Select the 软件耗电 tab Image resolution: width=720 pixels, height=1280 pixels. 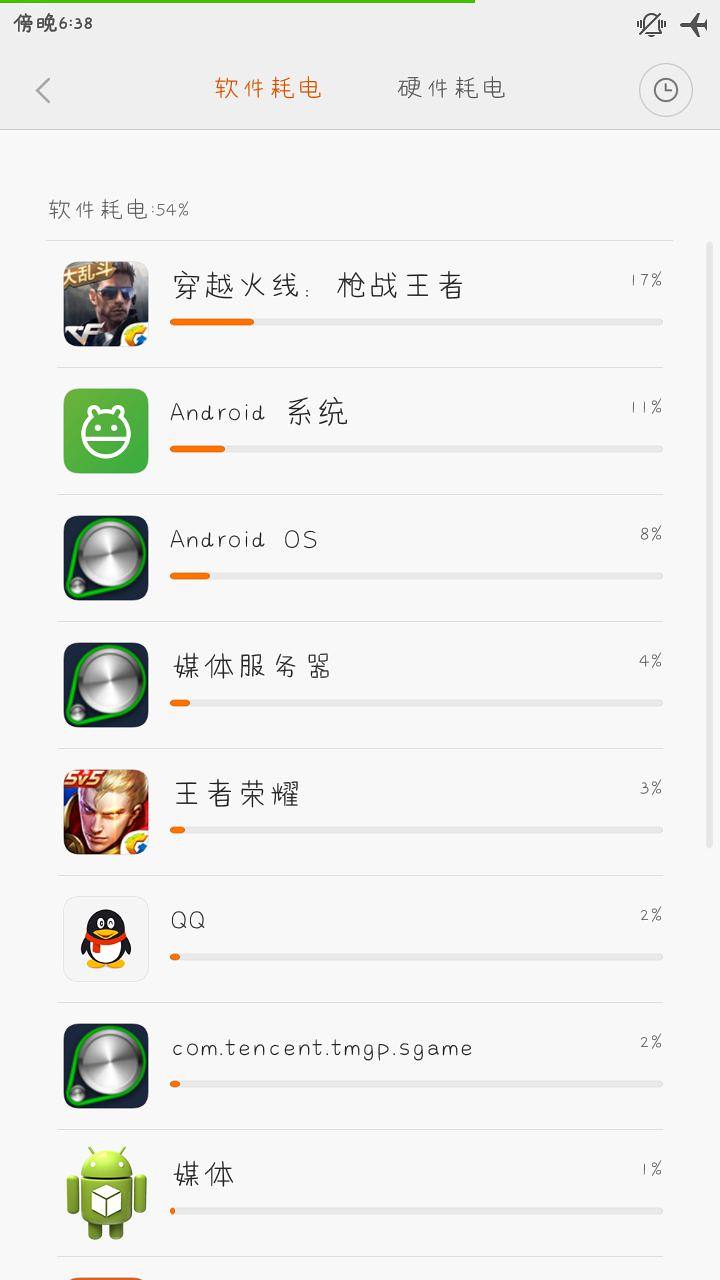point(267,89)
